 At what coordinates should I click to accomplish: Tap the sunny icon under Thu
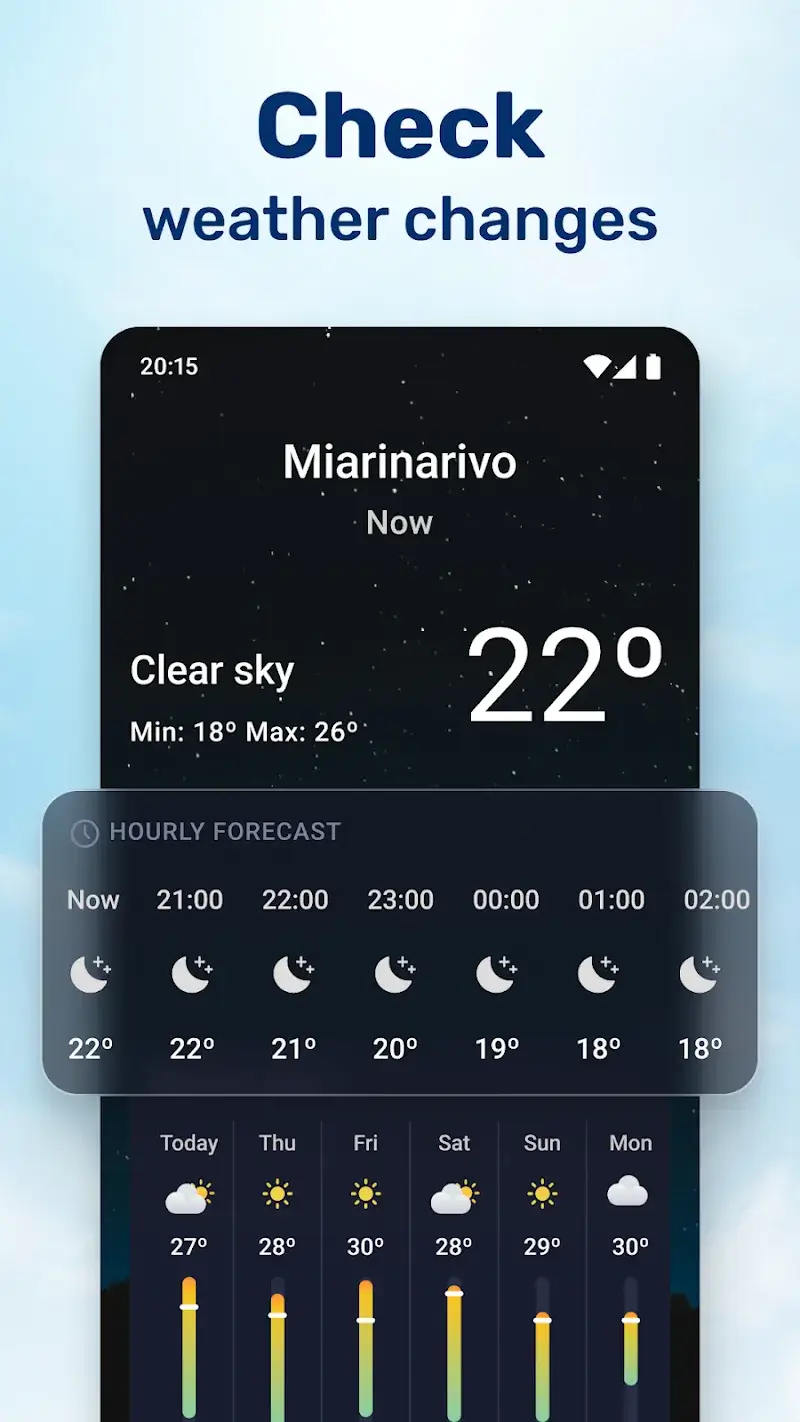tap(277, 1195)
